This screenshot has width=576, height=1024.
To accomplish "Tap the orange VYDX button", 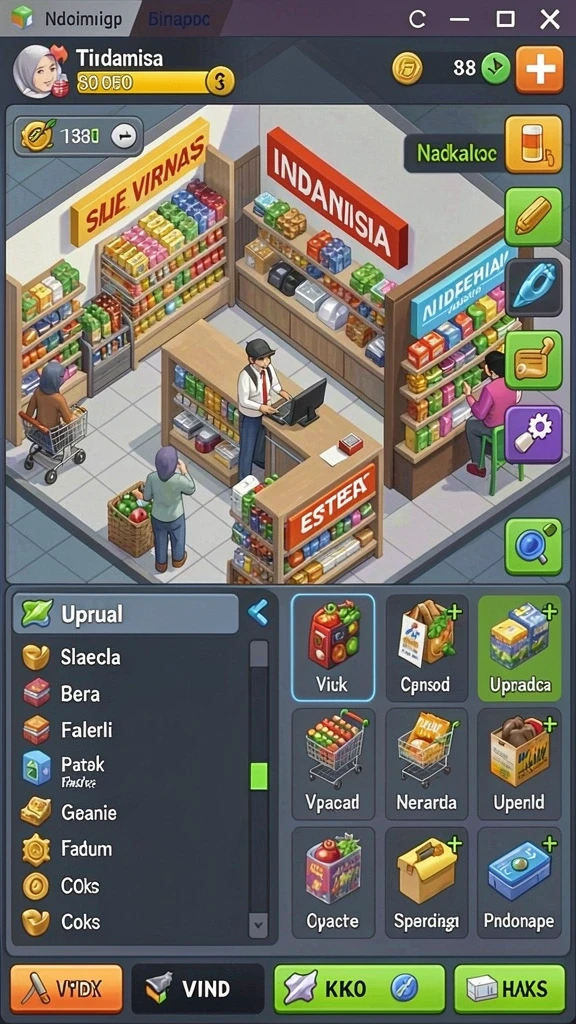I will [67, 989].
